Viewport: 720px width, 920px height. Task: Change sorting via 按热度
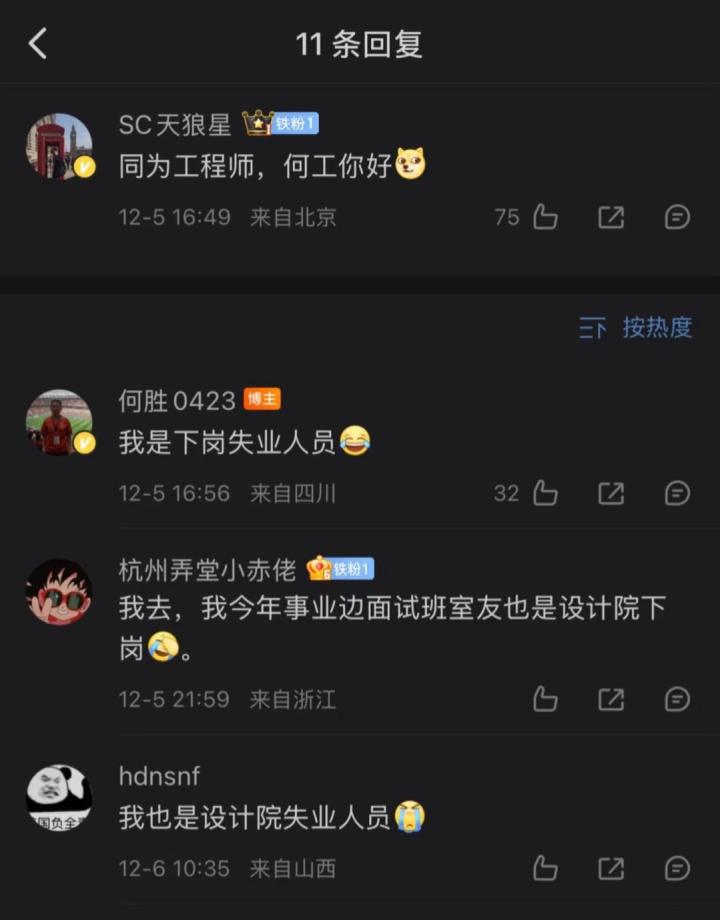[x=636, y=327]
